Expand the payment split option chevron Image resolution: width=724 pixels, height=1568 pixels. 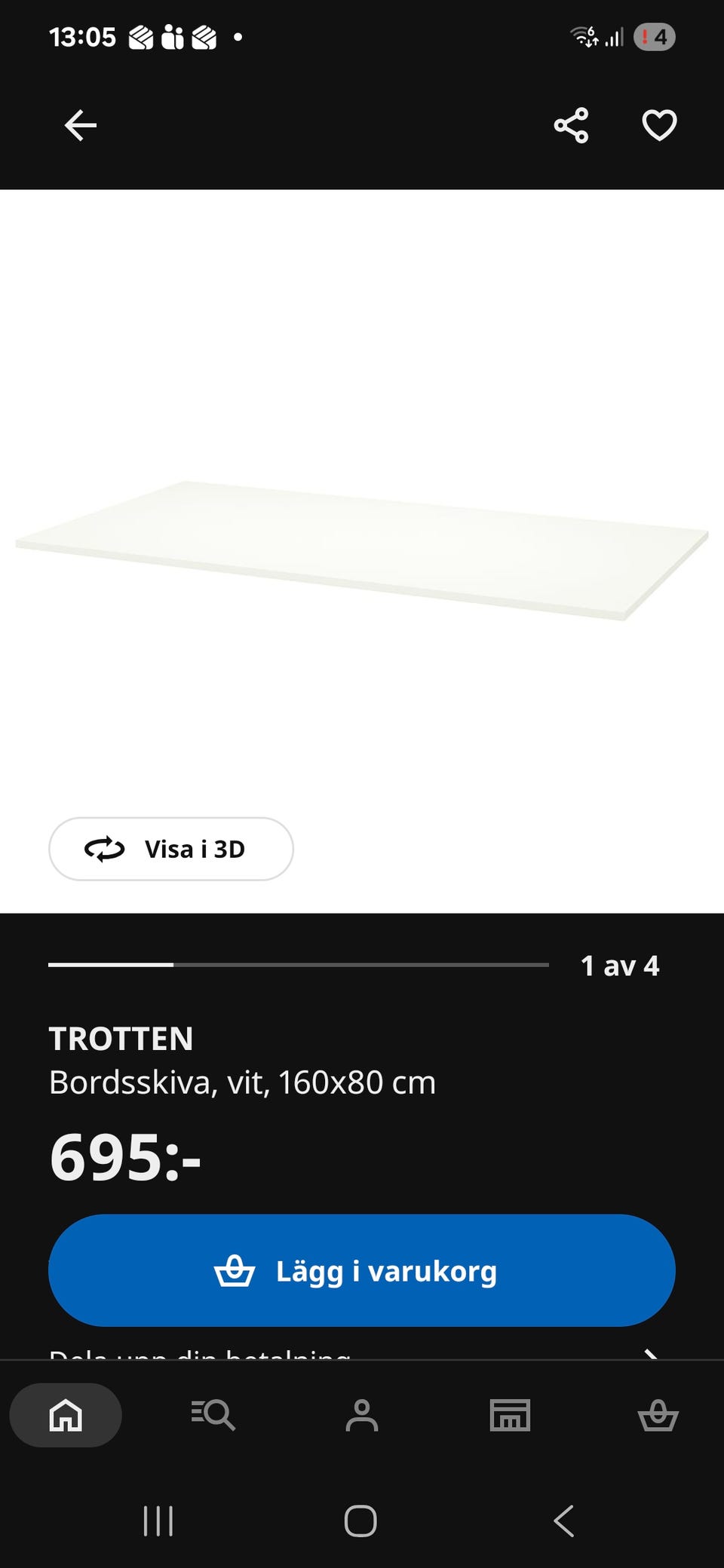pyautogui.click(x=652, y=1354)
